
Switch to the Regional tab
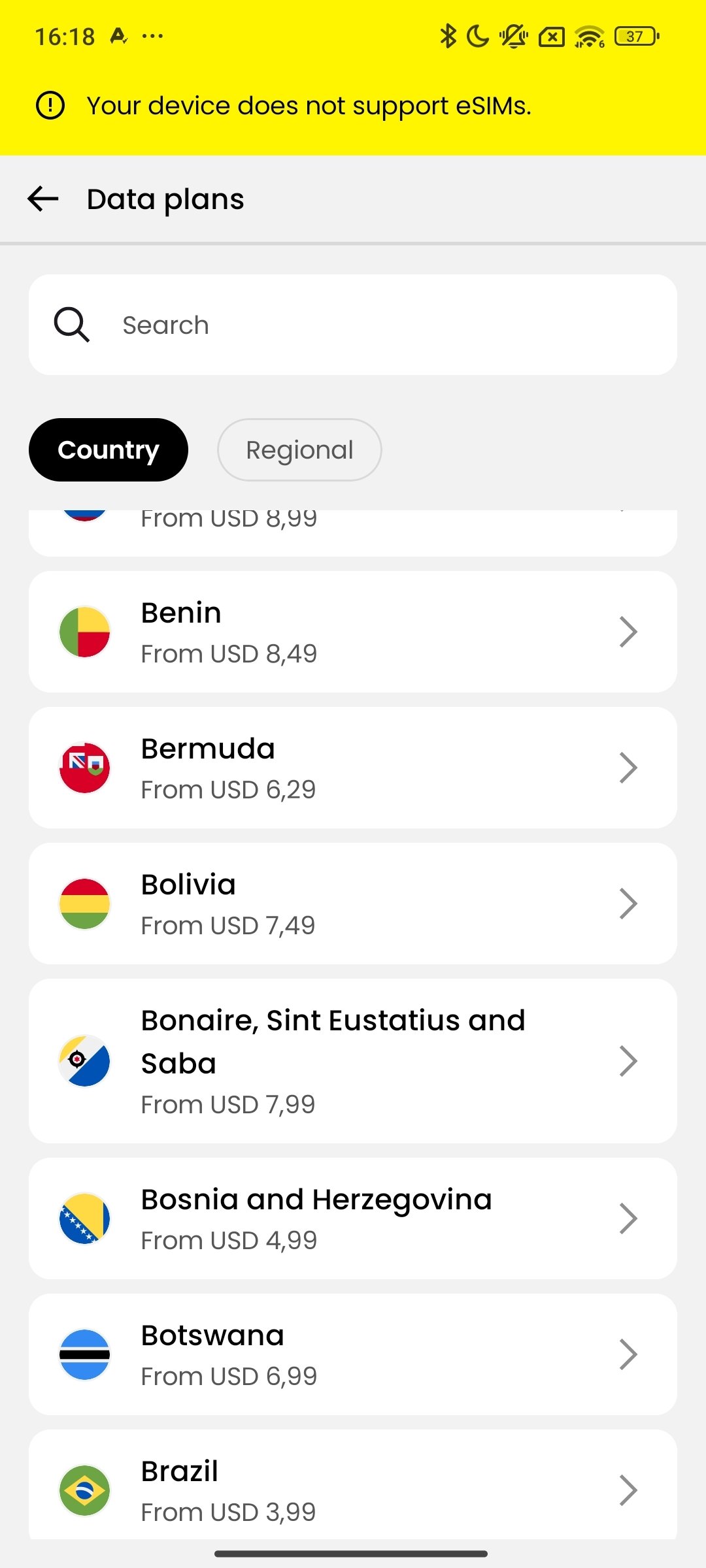[299, 450]
